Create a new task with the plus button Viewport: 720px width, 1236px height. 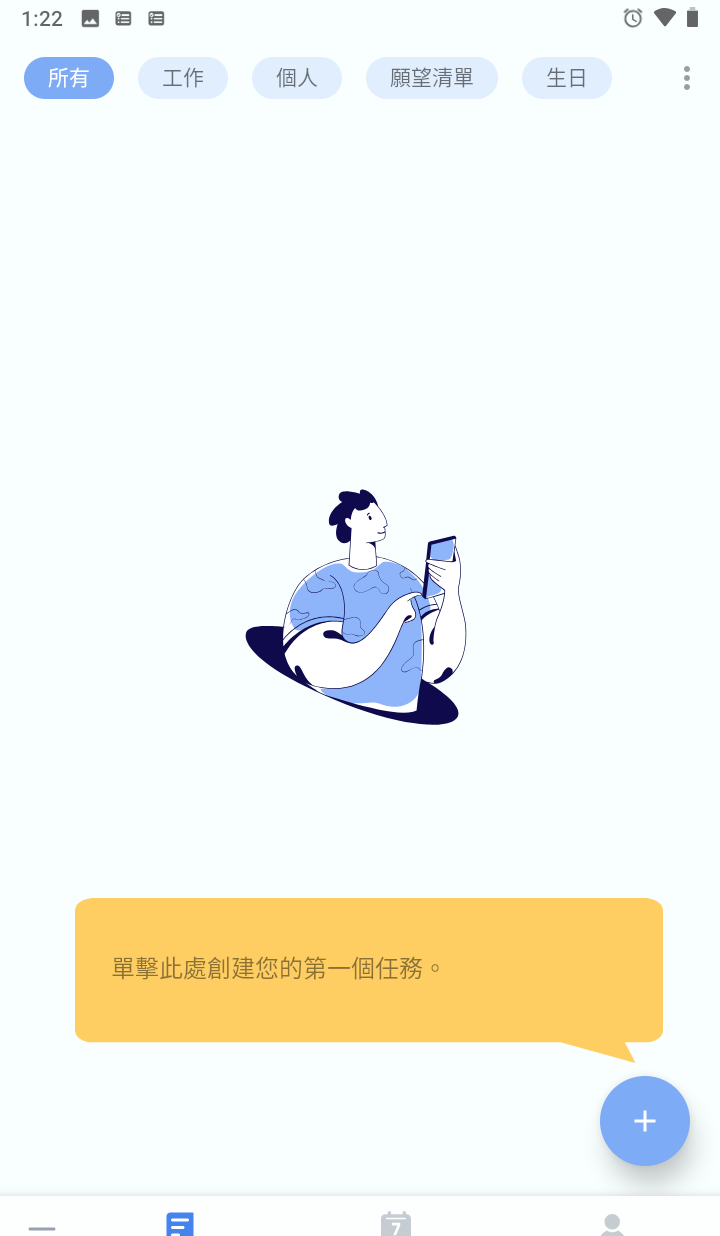(x=645, y=1121)
